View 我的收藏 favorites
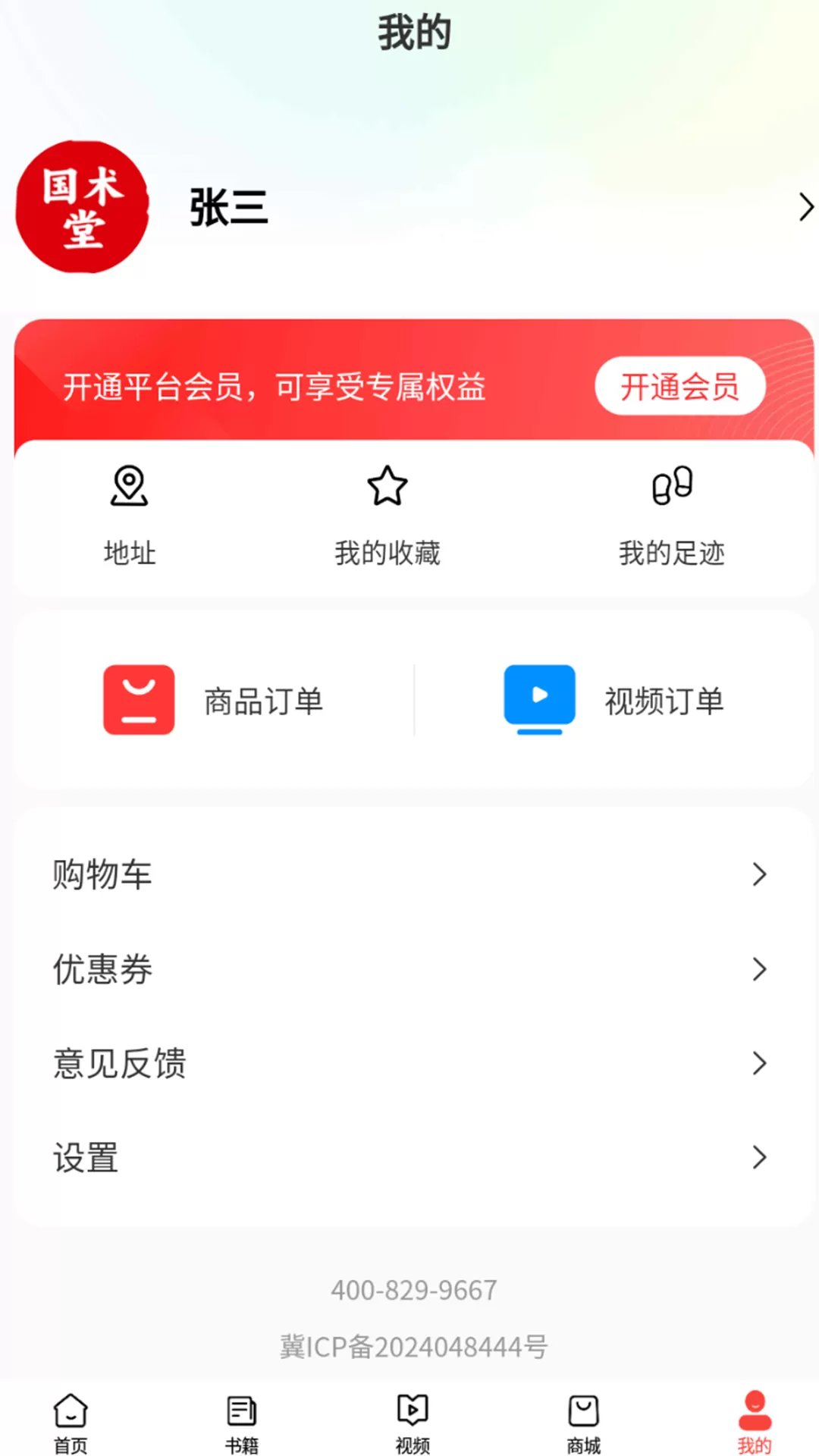 (388, 516)
